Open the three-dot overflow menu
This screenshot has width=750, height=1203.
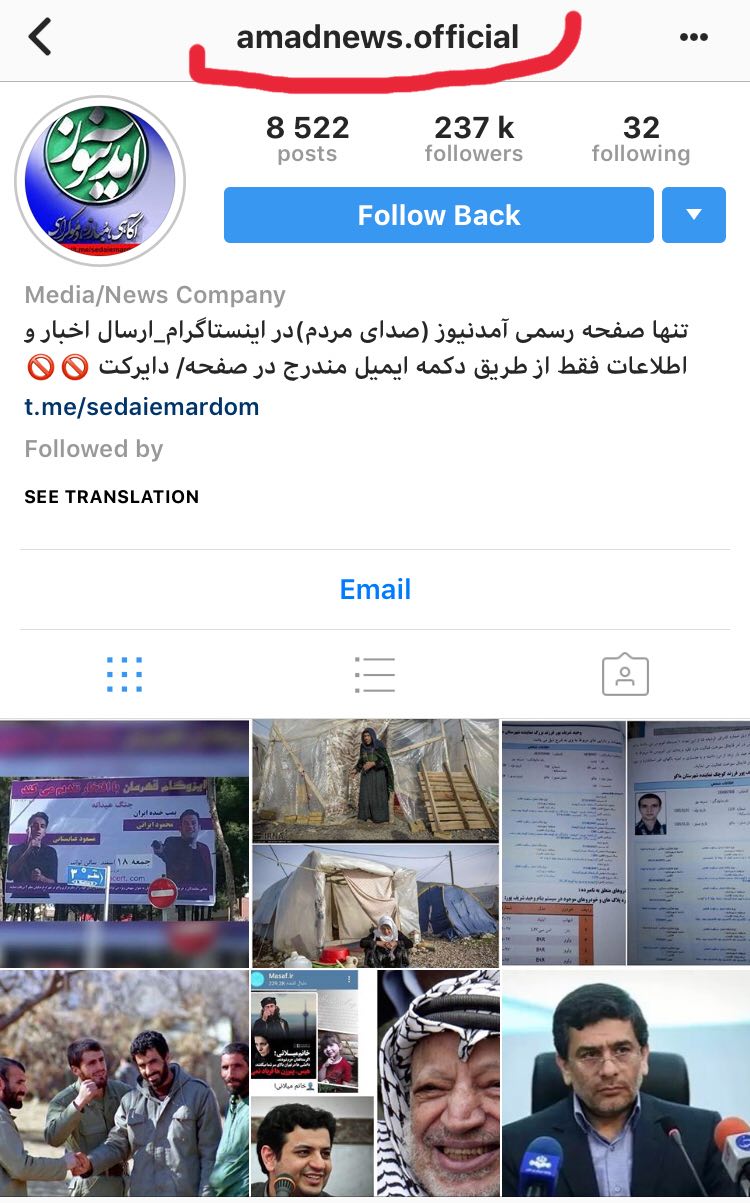[x=693, y=38]
